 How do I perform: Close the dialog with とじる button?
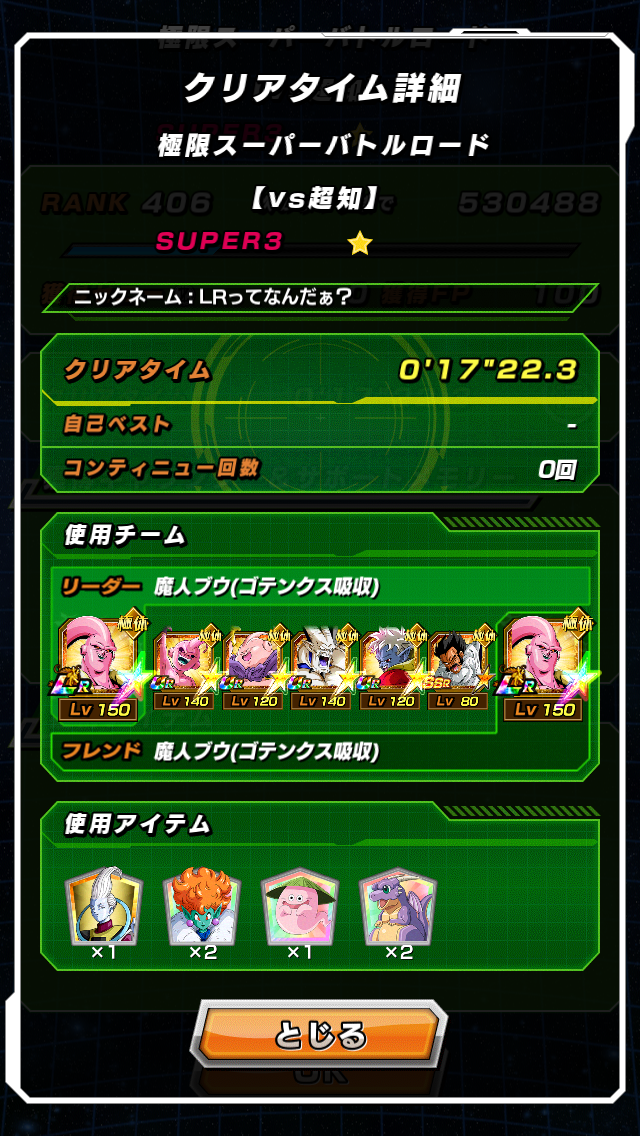(x=319, y=1035)
